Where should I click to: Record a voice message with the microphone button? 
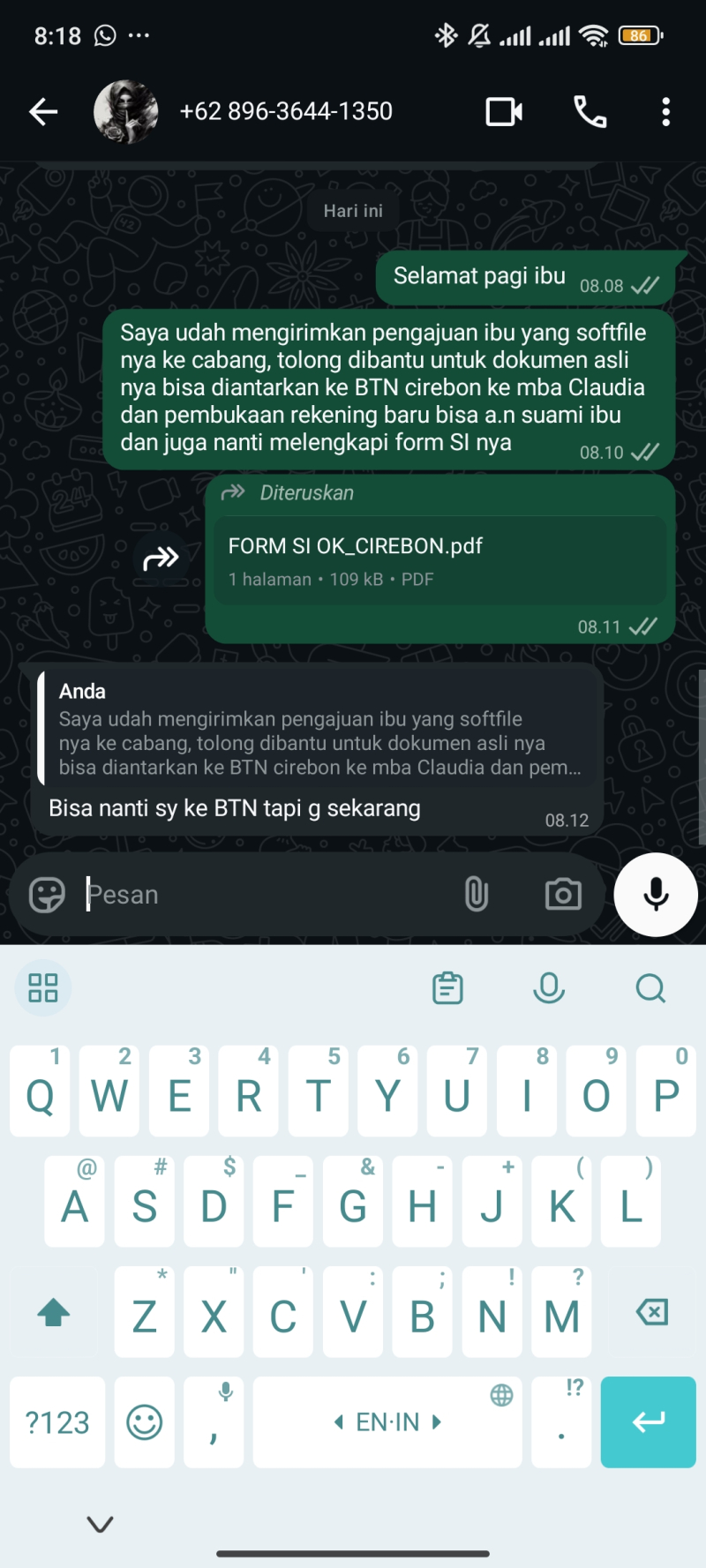[656, 895]
